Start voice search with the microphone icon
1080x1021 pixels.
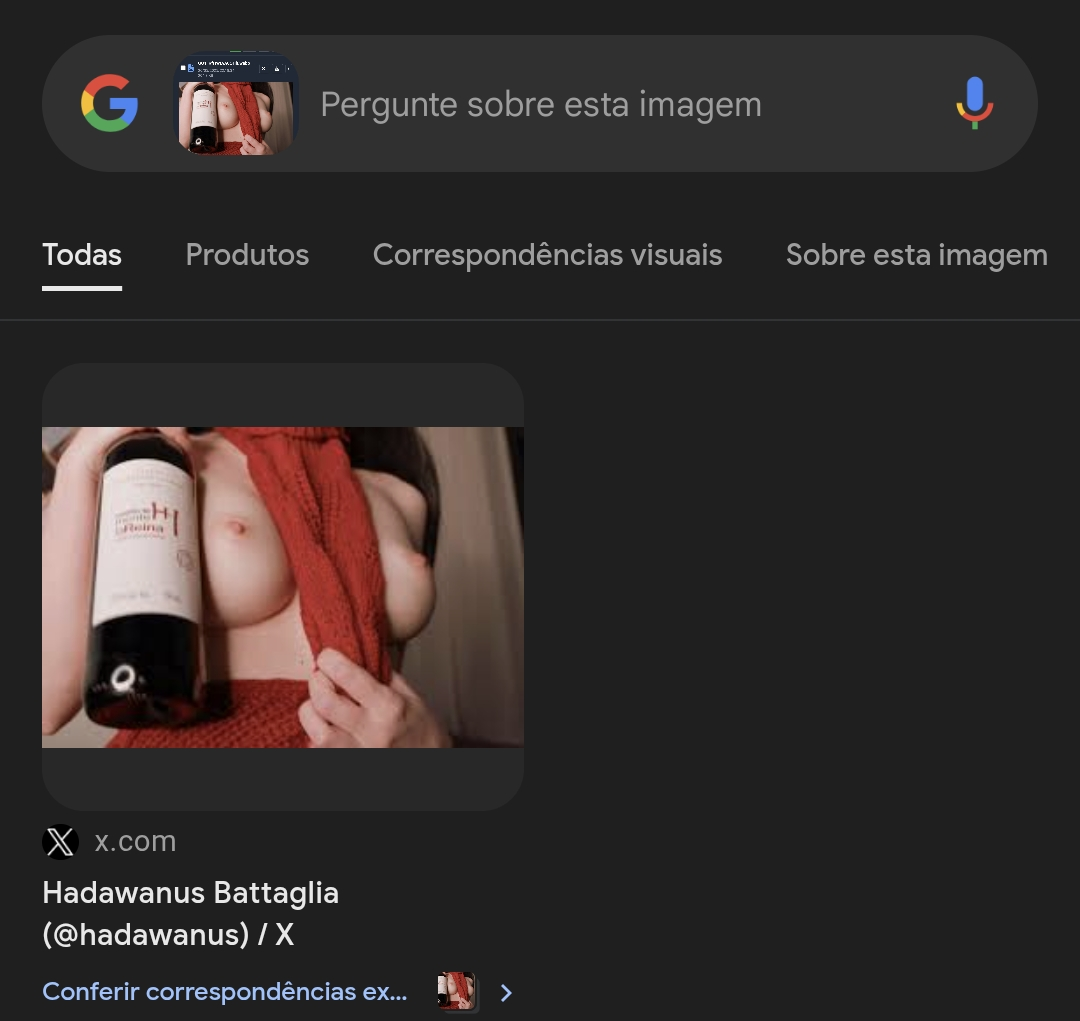974,103
